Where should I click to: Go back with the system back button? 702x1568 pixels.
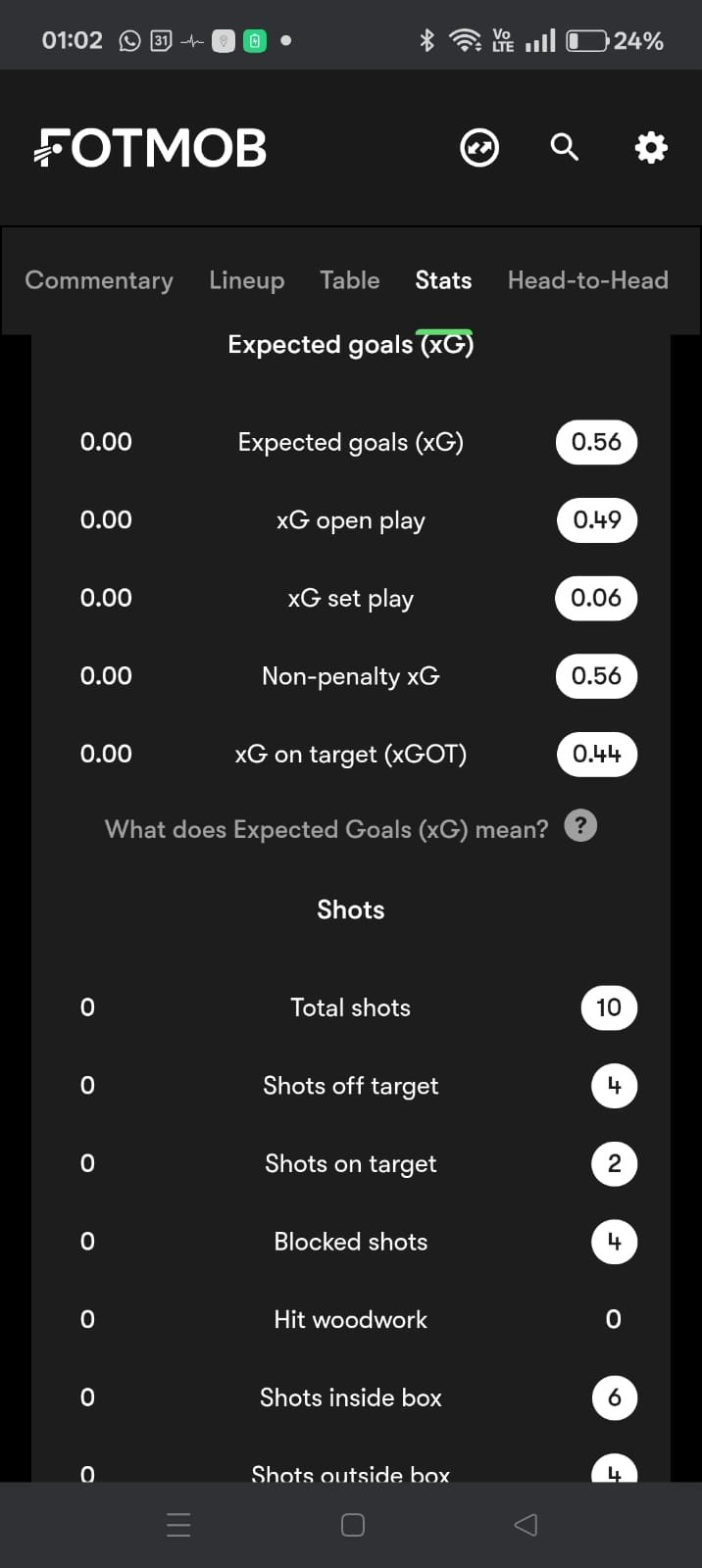click(x=526, y=1525)
